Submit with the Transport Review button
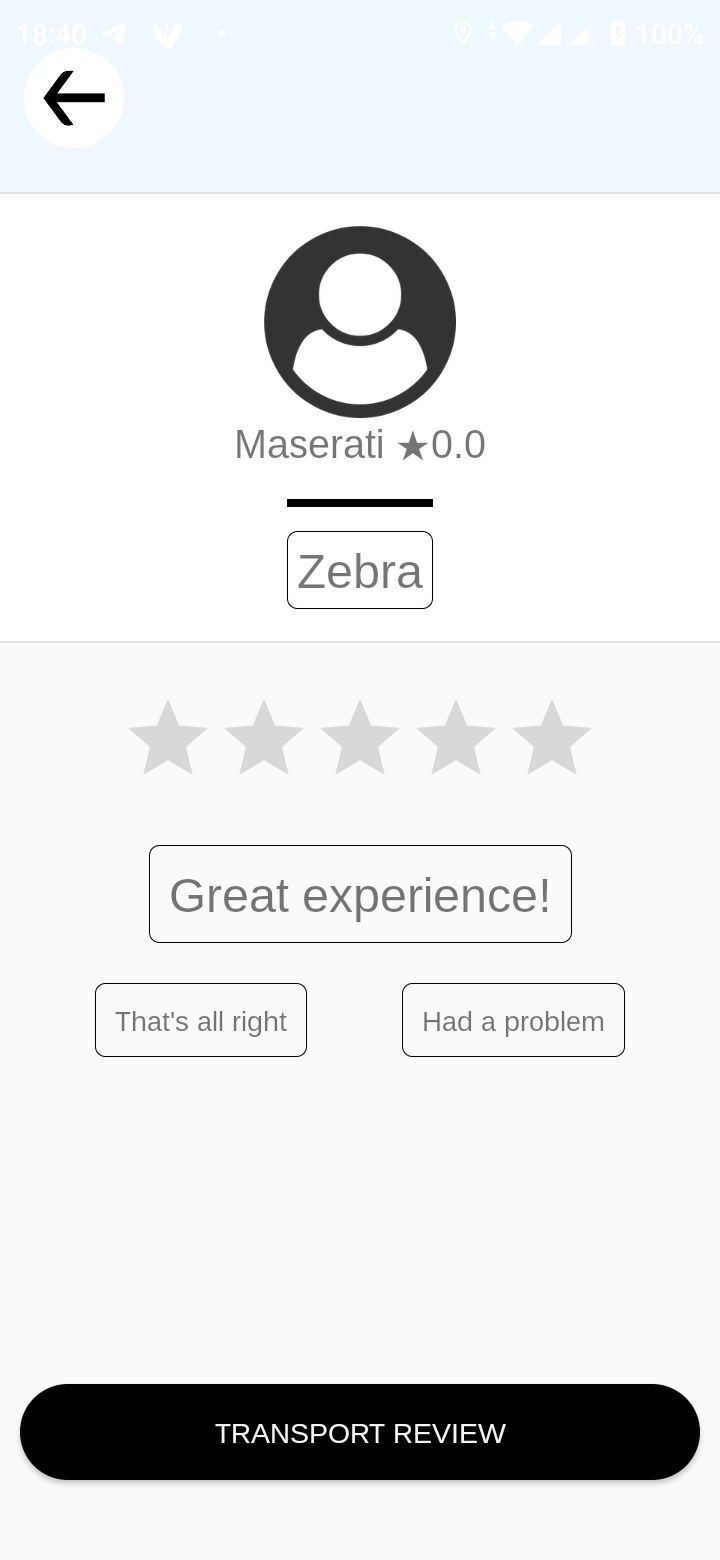 [360, 1432]
